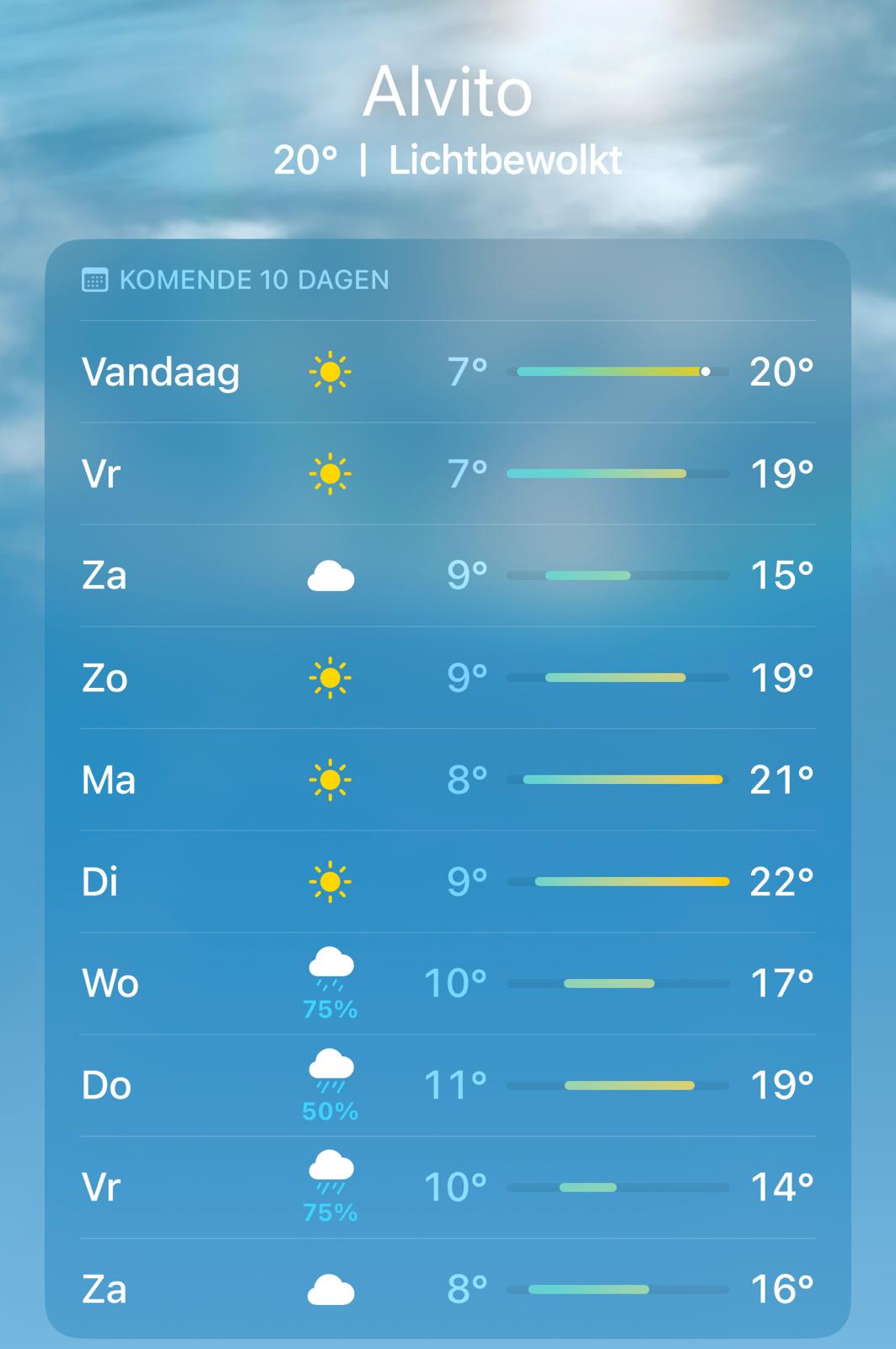Select the Za row with 15° high
The width and height of the screenshot is (896, 1349).
(x=447, y=576)
